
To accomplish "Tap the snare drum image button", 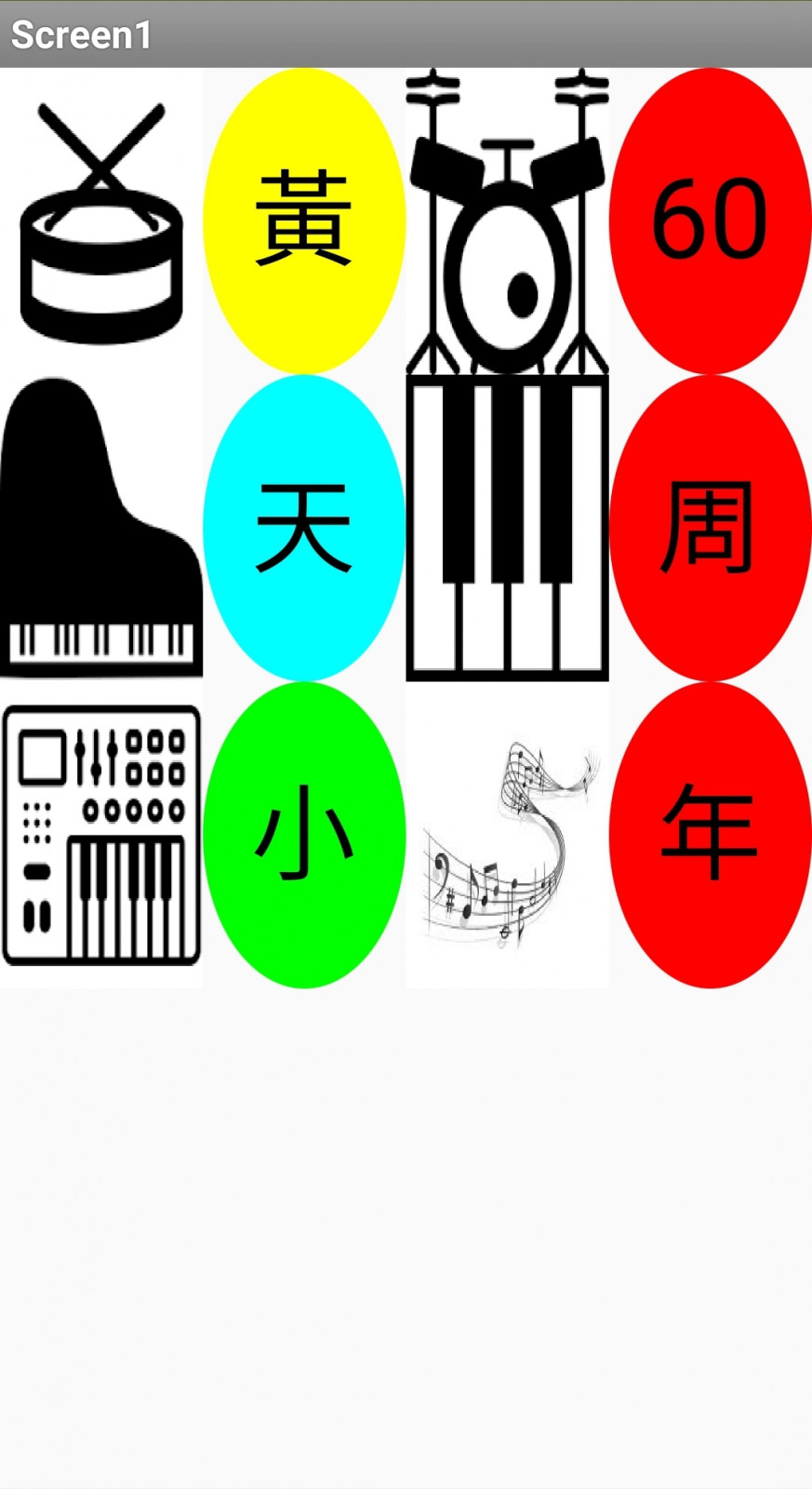I will pyautogui.click(x=101, y=221).
